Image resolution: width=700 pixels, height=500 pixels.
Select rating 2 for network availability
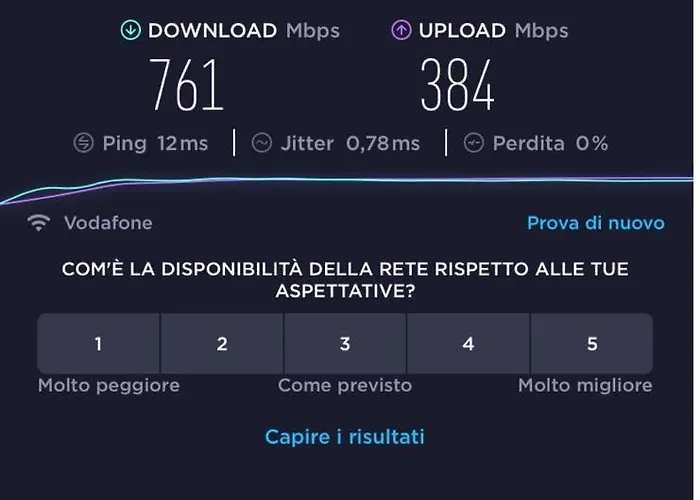222,344
